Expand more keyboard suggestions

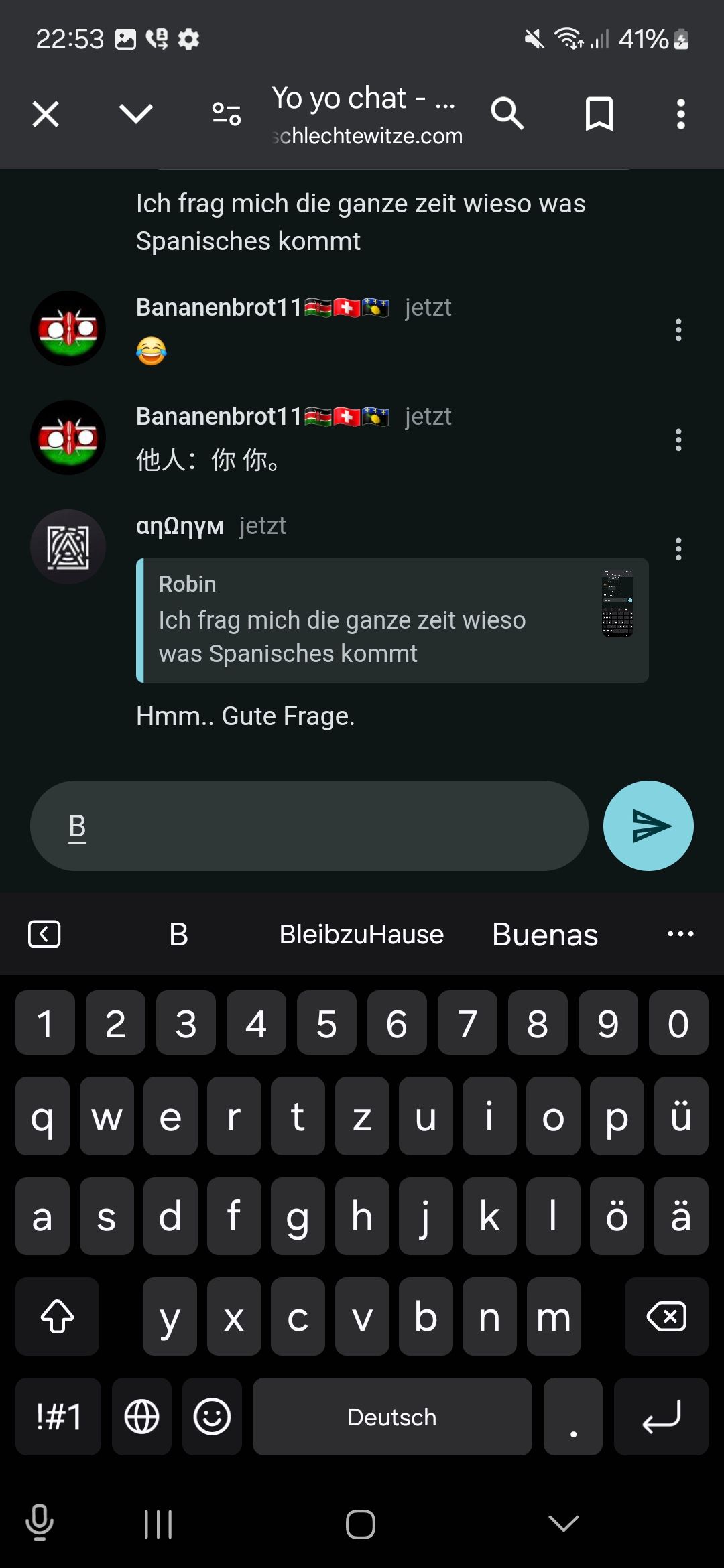pyautogui.click(x=680, y=934)
